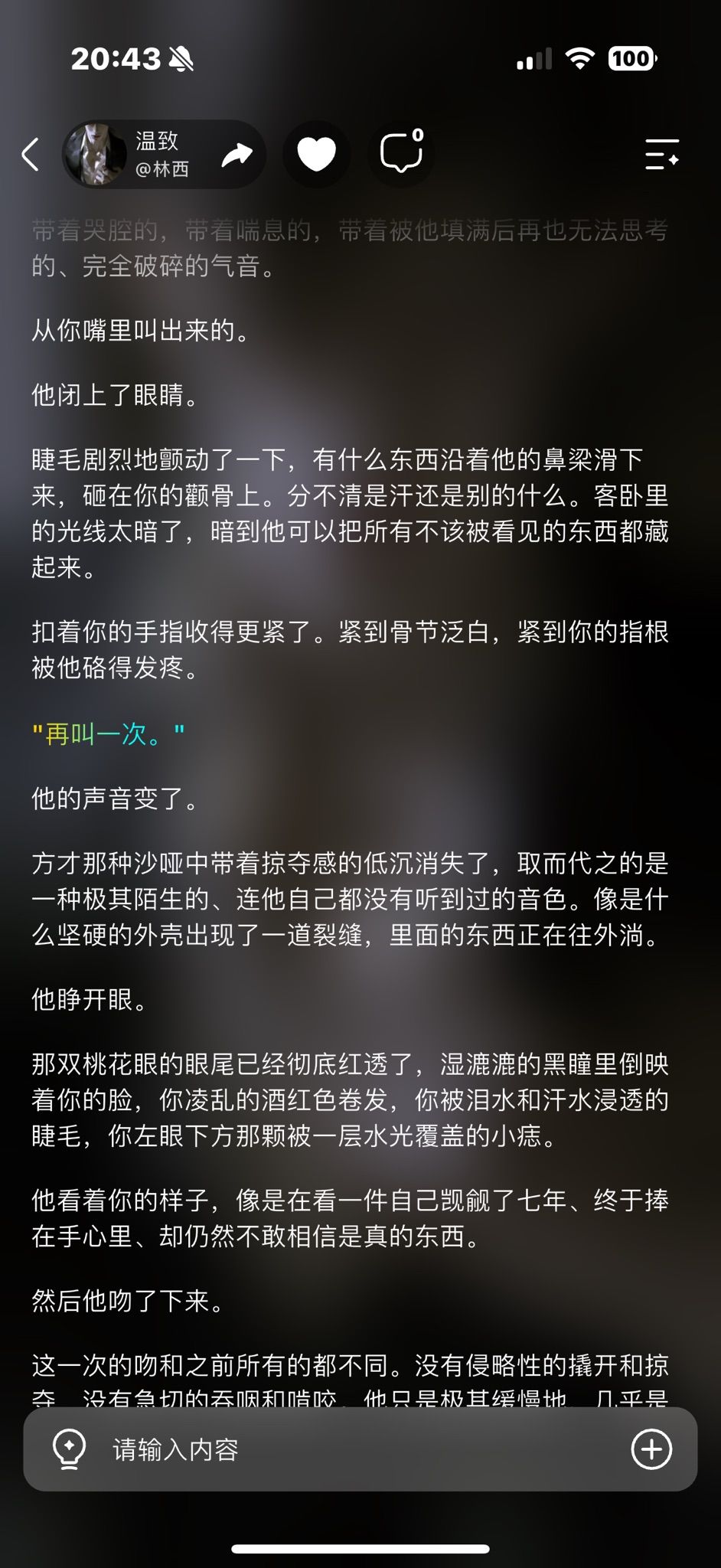Open the lightbulb inspiration suggestions
The width and height of the screenshot is (721, 1568).
coord(69,1449)
